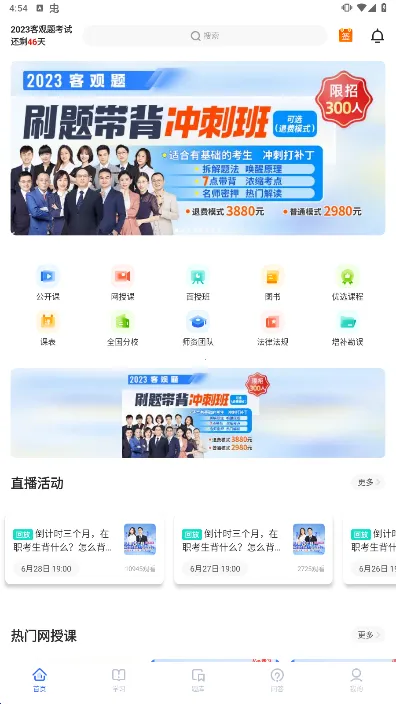This screenshot has width=396, height=704.
Task: Open 课表 shortcut
Action: [x=48, y=329]
